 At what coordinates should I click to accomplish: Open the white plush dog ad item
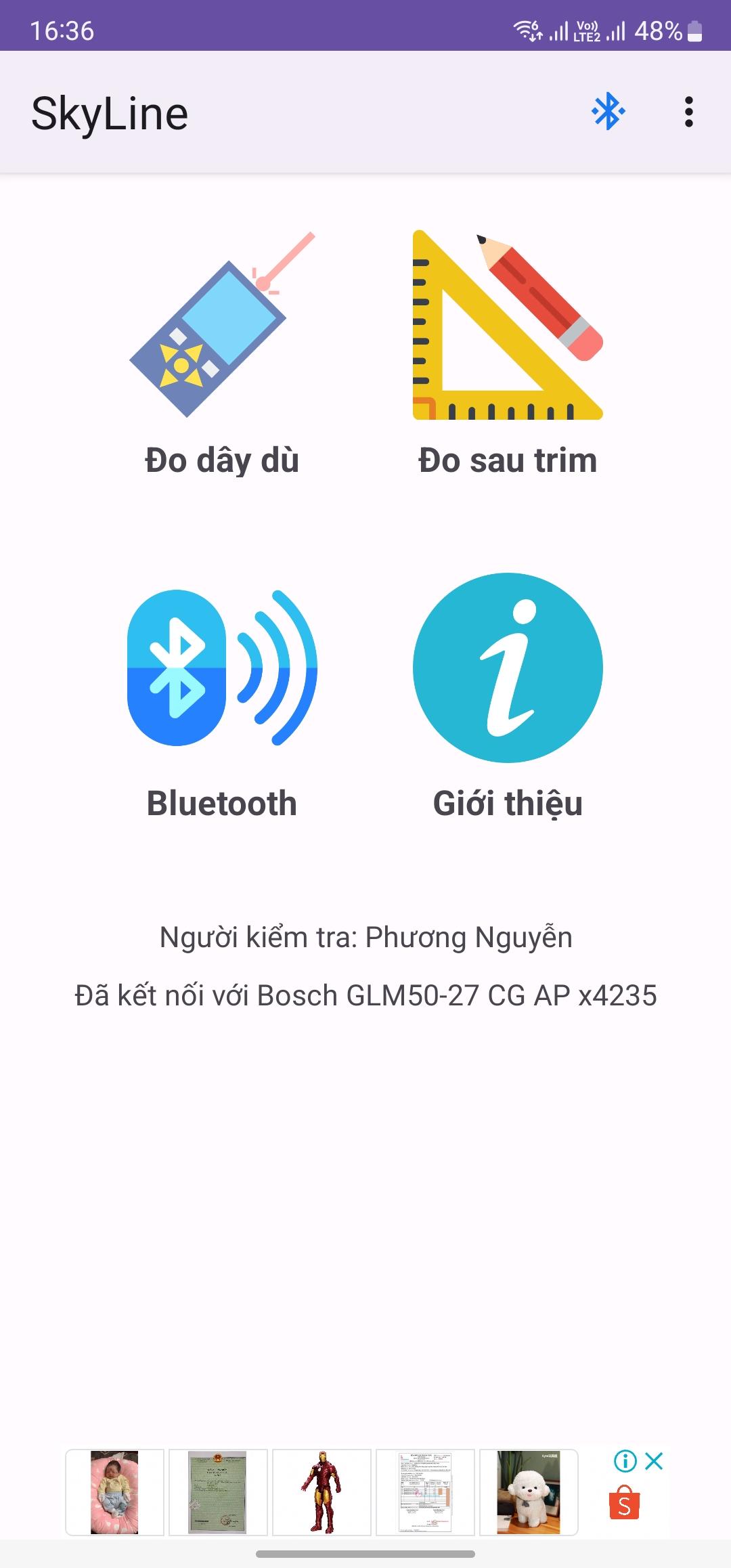point(529,1492)
